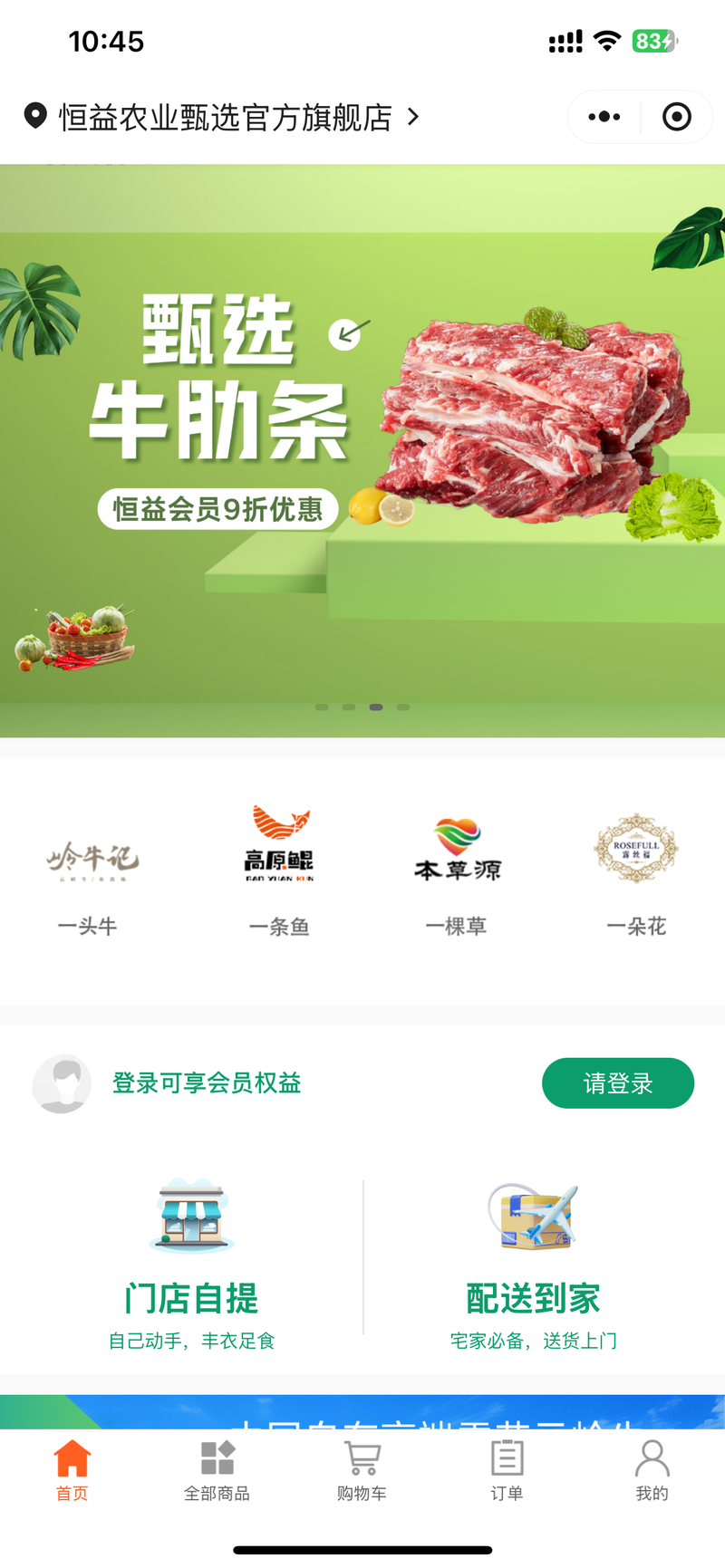Tap the 请登录 login button
Viewport: 725px width, 1568px height.
[618, 1082]
